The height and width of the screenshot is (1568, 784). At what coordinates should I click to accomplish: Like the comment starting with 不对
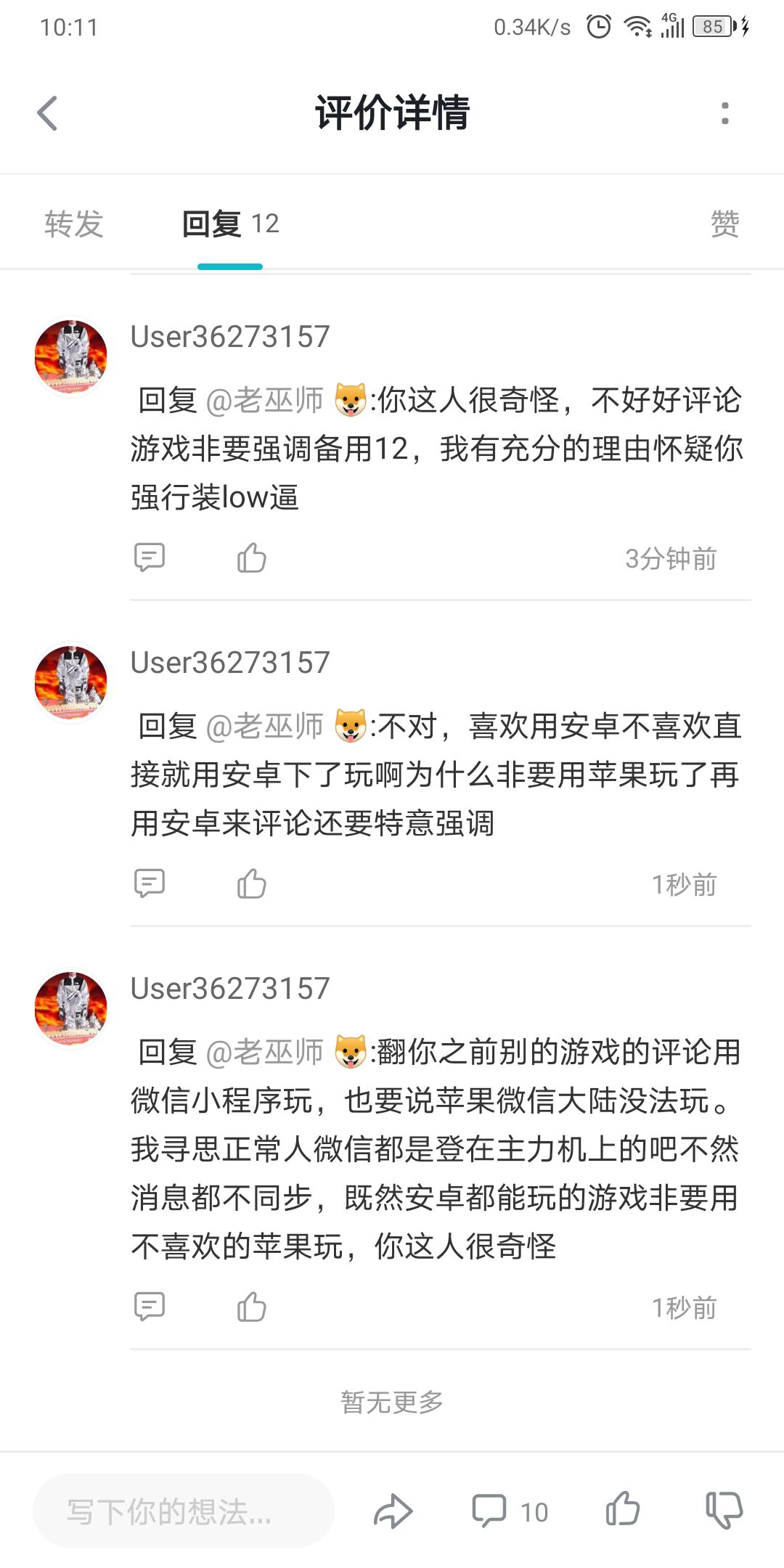click(x=252, y=883)
